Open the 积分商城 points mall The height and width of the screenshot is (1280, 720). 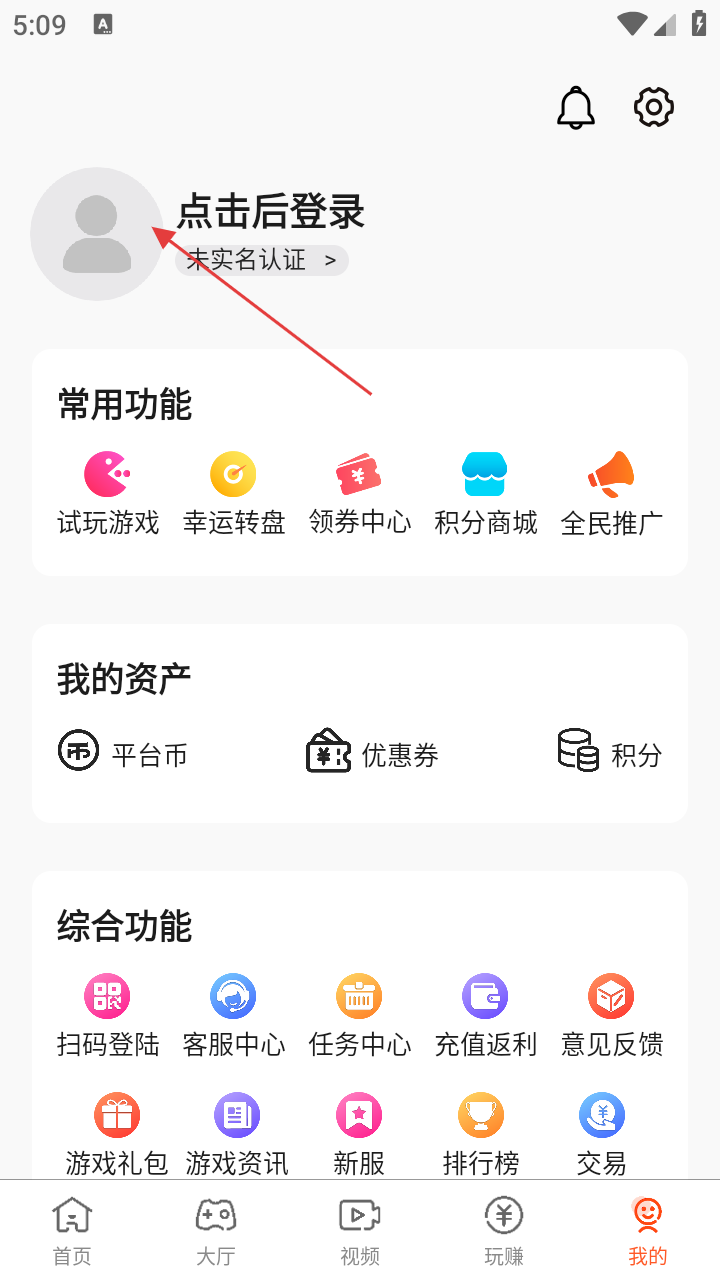(485, 494)
